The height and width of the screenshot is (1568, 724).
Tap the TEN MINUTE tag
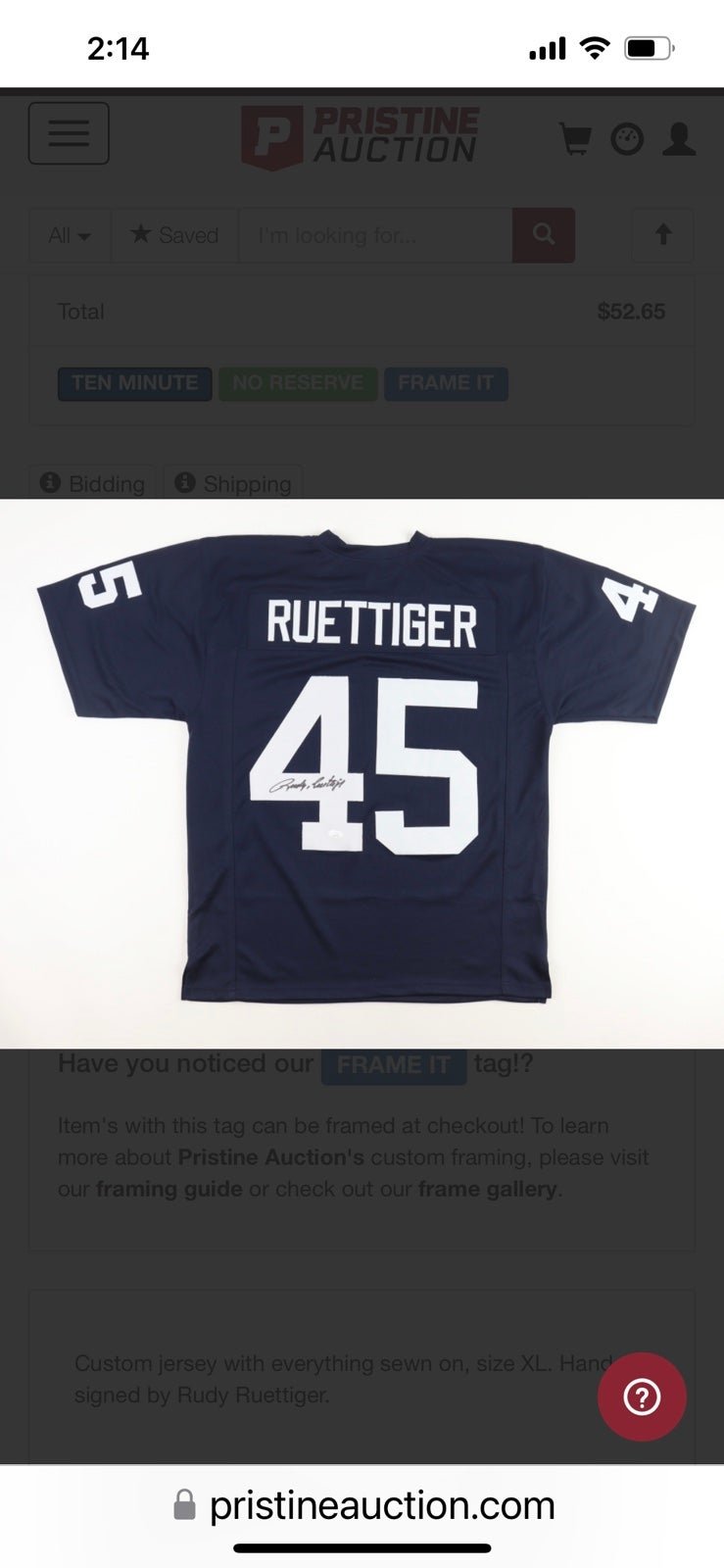click(x=135, y=383)
